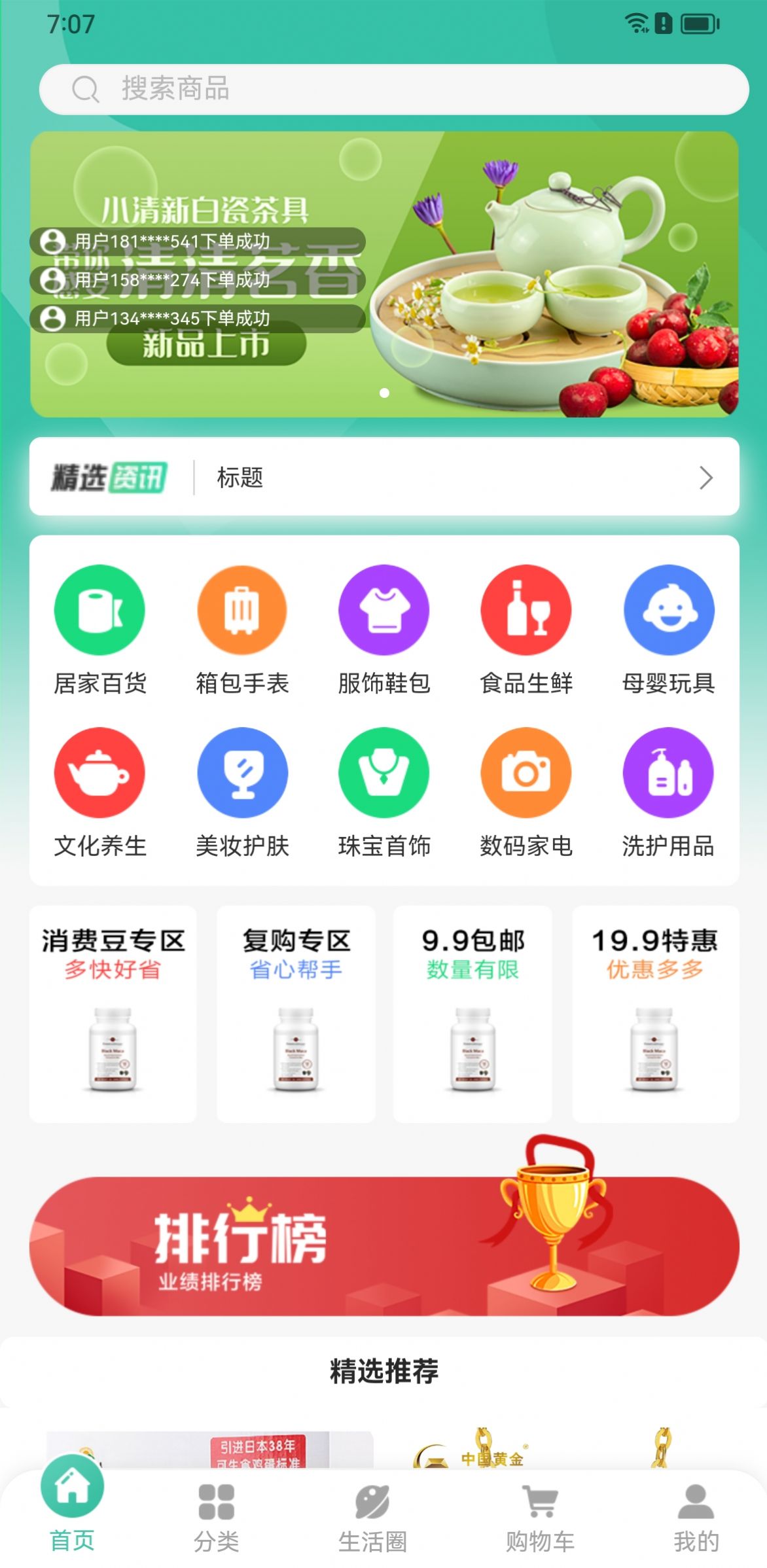The image size is (767, 1568).
Task: Open 食品生鲜 with the wine bottle icon
Action: click(x=526, y=609)
